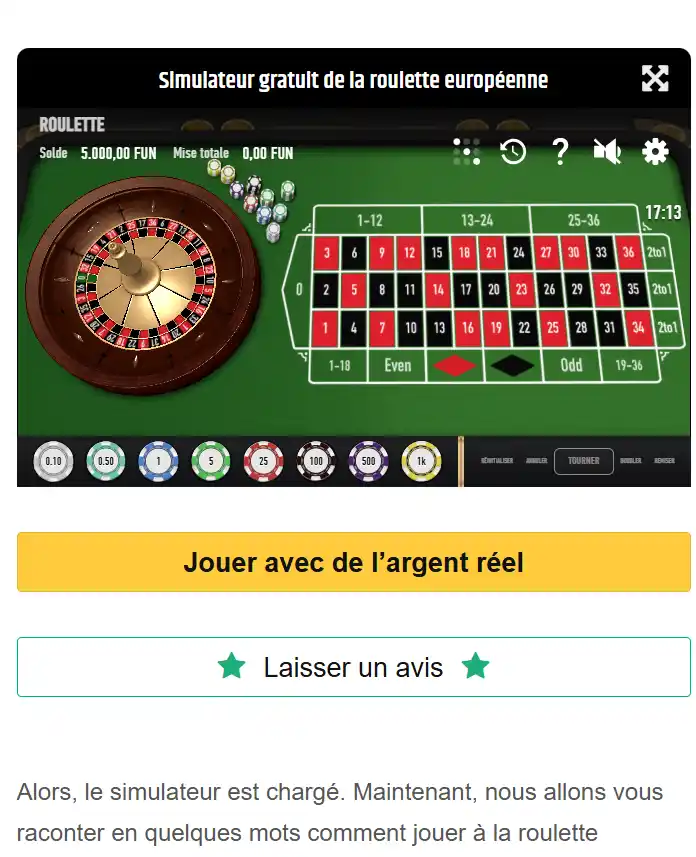The image size is (696, 857).
Task: Place a bet on Even
Action: click(x=398, y=365)
